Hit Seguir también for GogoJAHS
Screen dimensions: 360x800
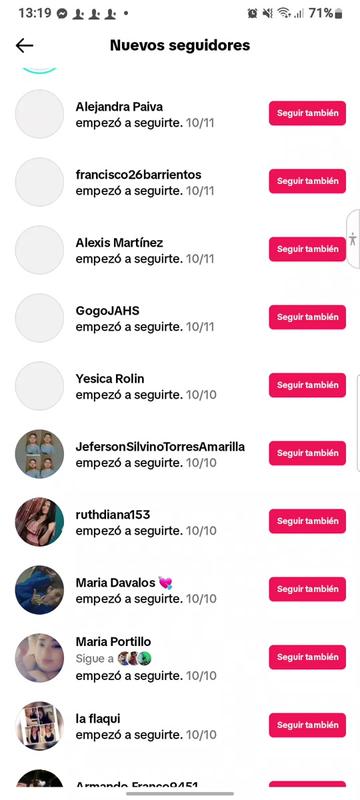tap(307, 317)
